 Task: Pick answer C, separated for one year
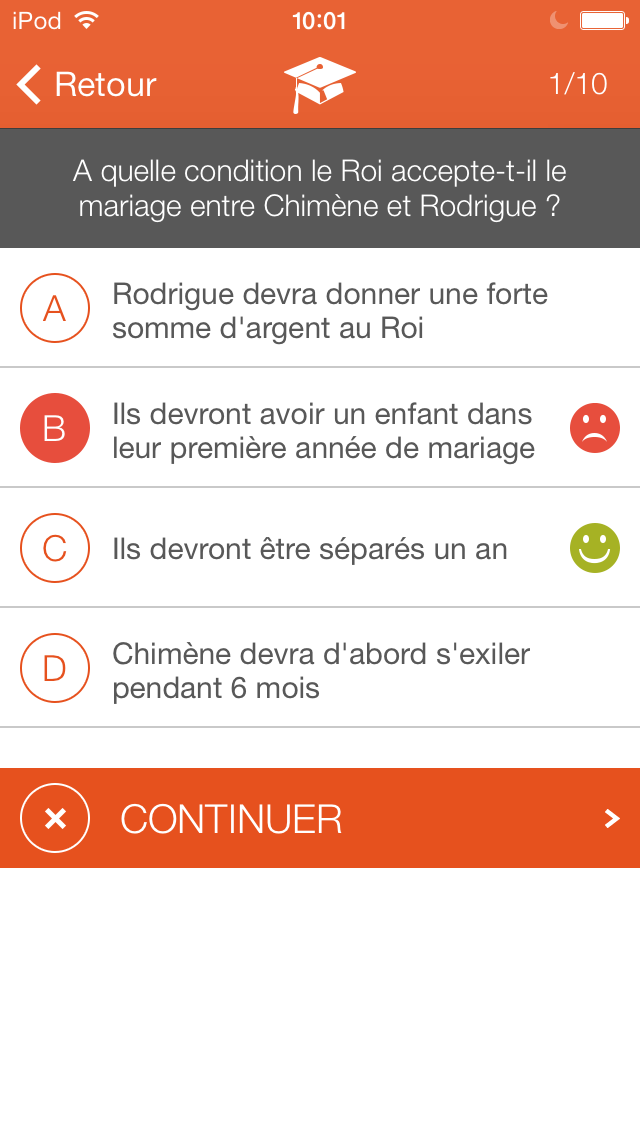[x=320, y=549]
